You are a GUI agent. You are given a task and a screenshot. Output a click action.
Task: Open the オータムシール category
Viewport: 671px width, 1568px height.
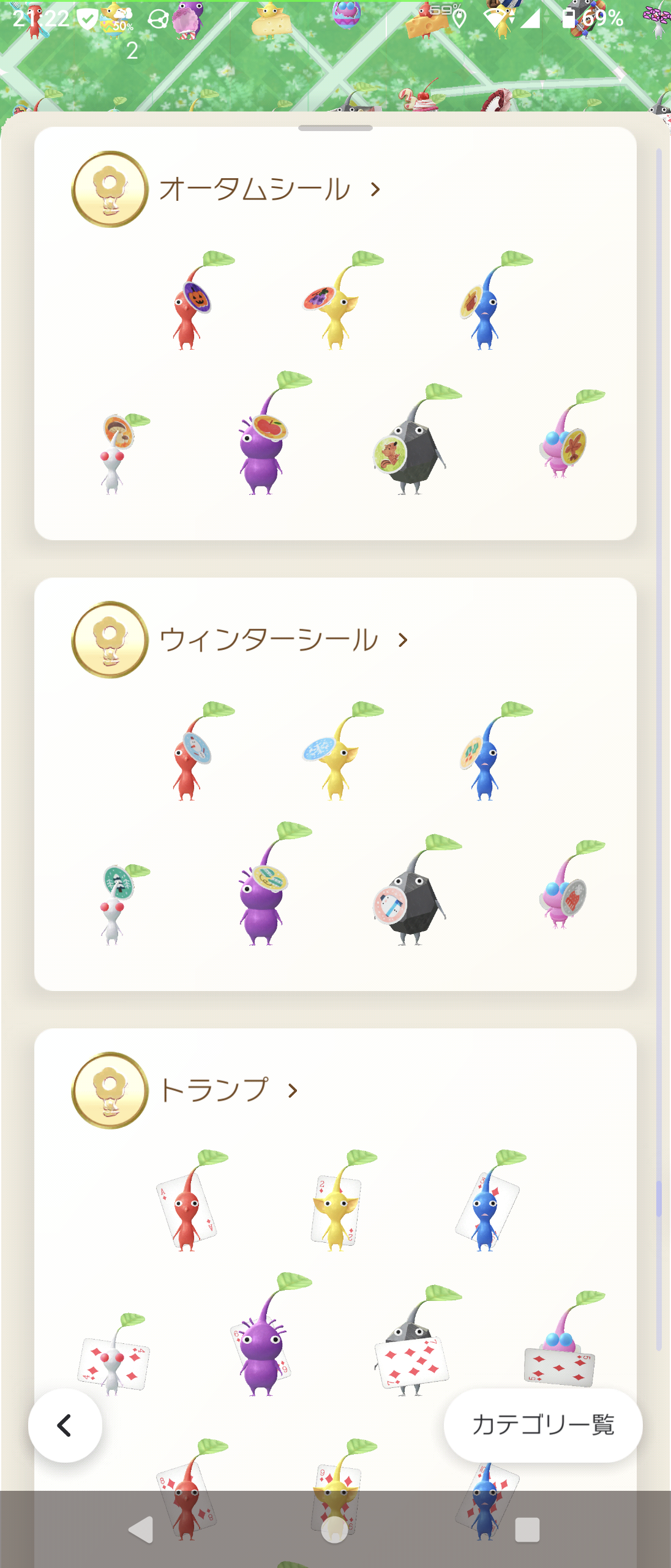269,189
